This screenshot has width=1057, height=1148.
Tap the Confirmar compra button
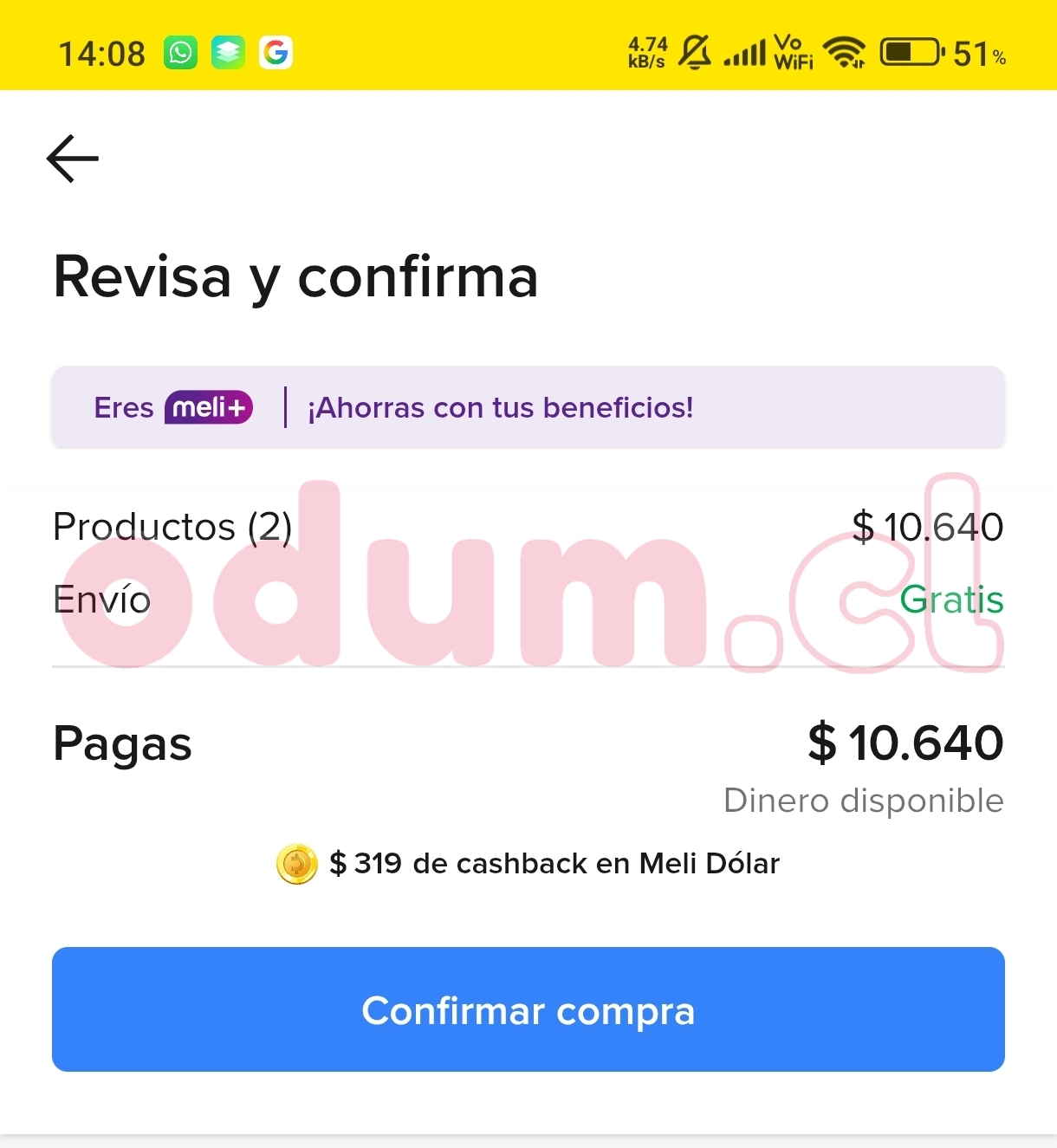(528, 1009)
